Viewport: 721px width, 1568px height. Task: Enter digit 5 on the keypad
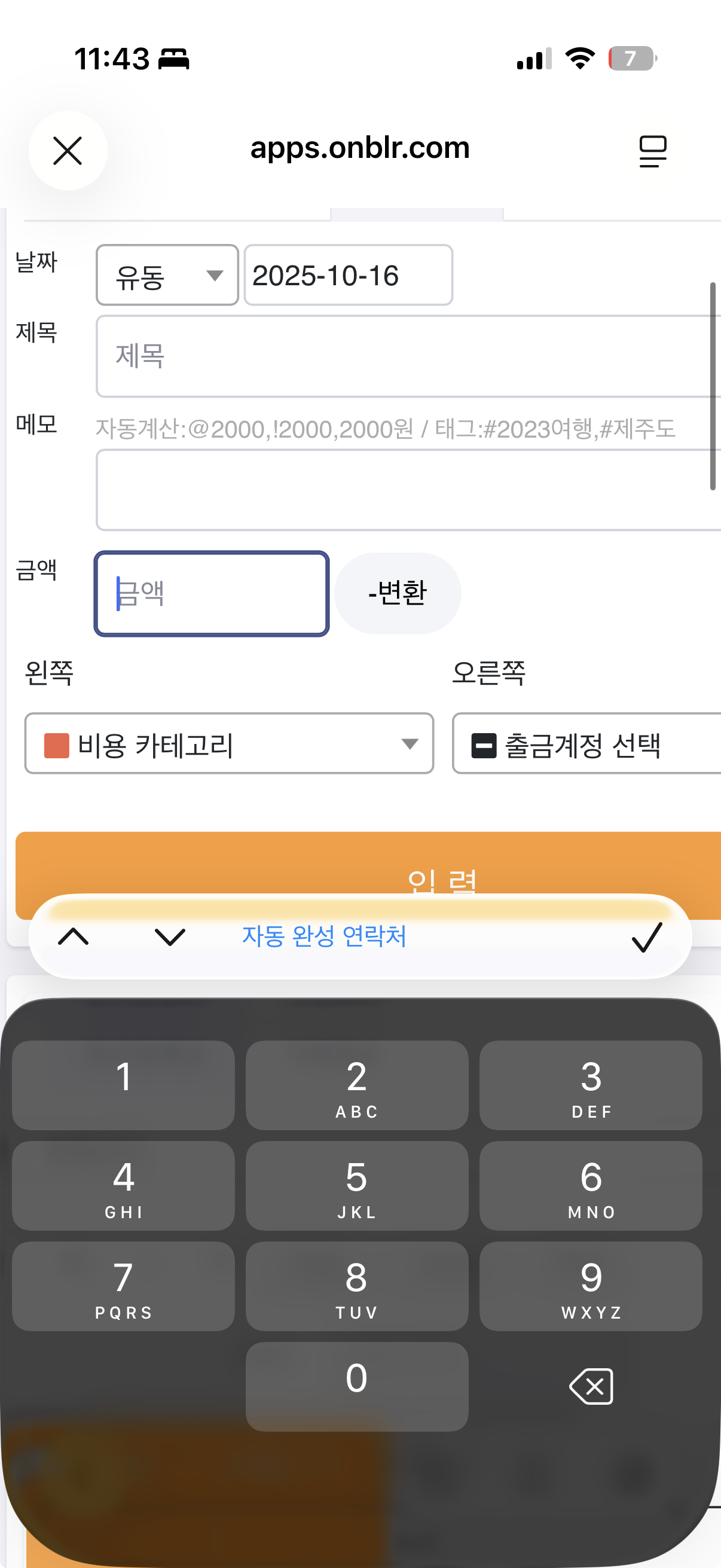356,1185
